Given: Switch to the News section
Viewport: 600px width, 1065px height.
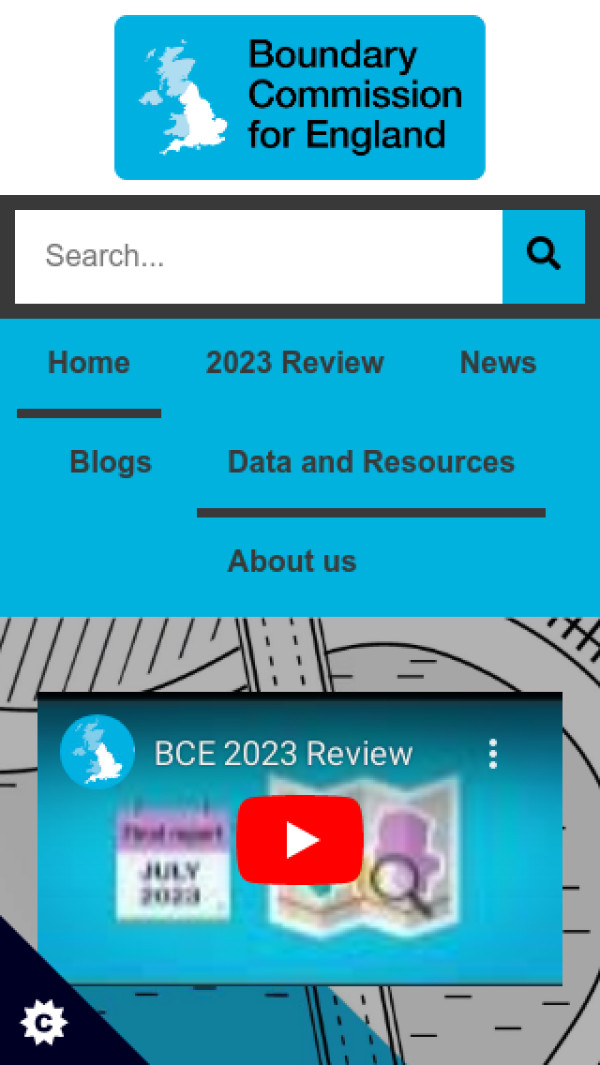Looking at the screenshot, I should coord(498,363).
